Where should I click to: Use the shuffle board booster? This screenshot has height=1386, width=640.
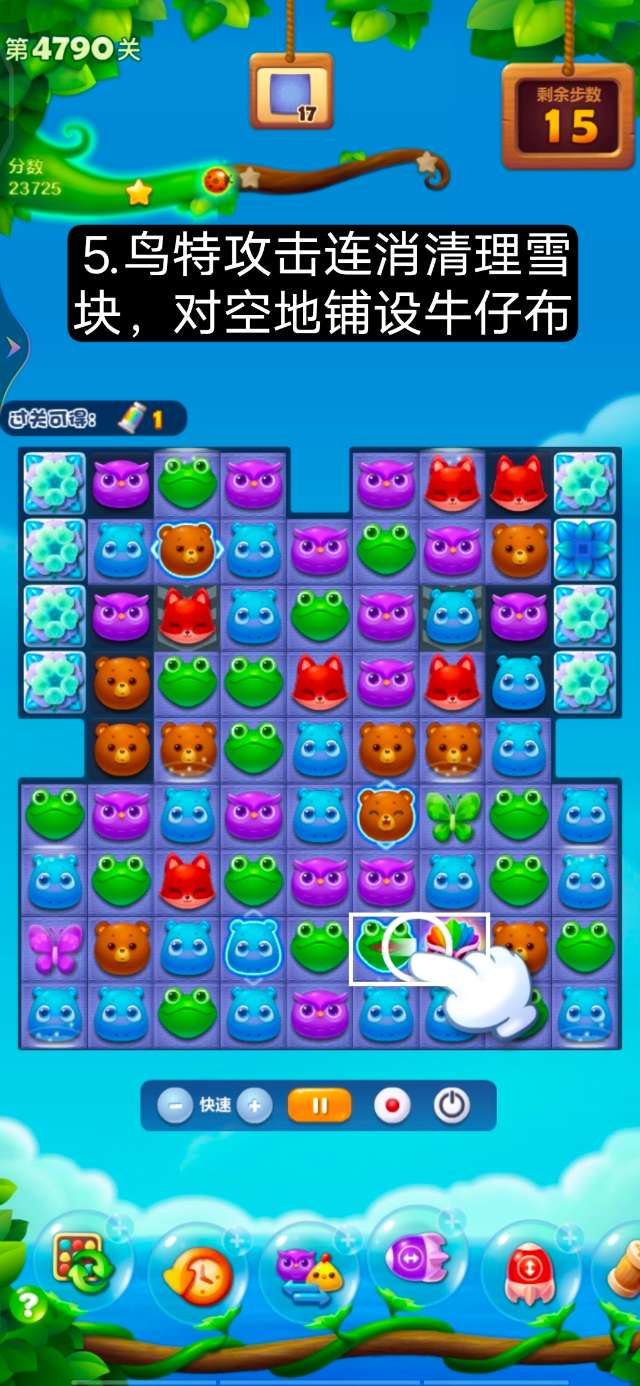pos(84,1260)
